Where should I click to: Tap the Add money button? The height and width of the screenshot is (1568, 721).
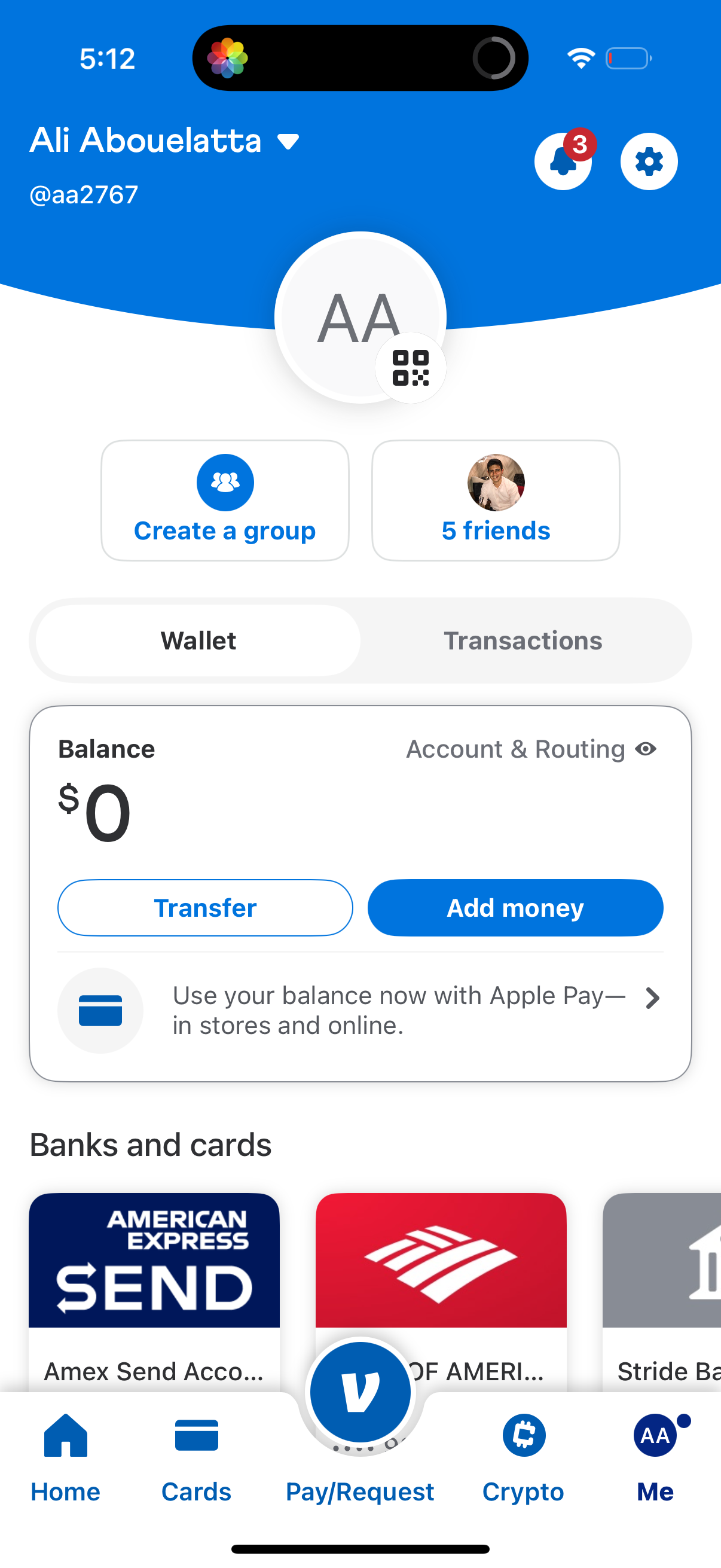pos(515,907)
